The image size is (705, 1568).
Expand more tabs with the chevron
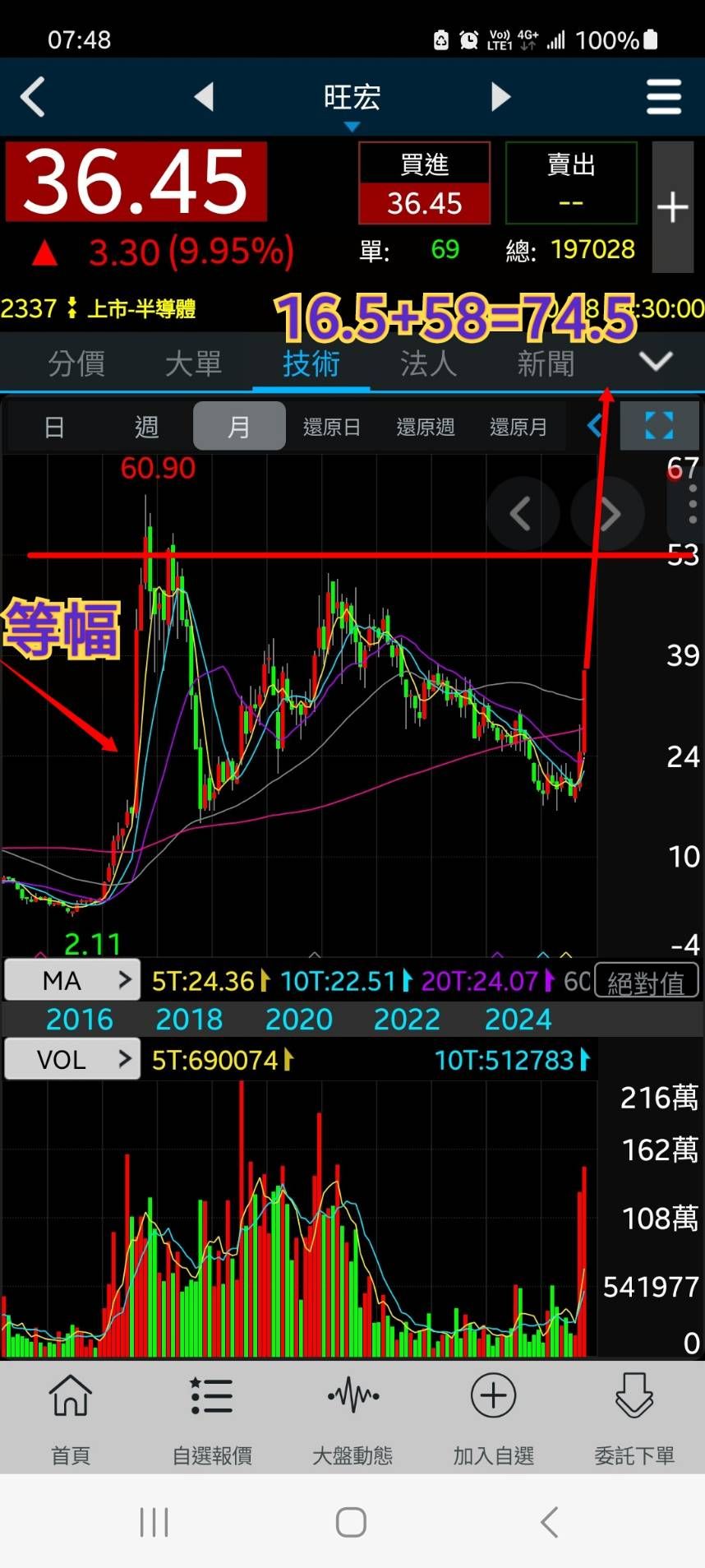tap(655, 362)
